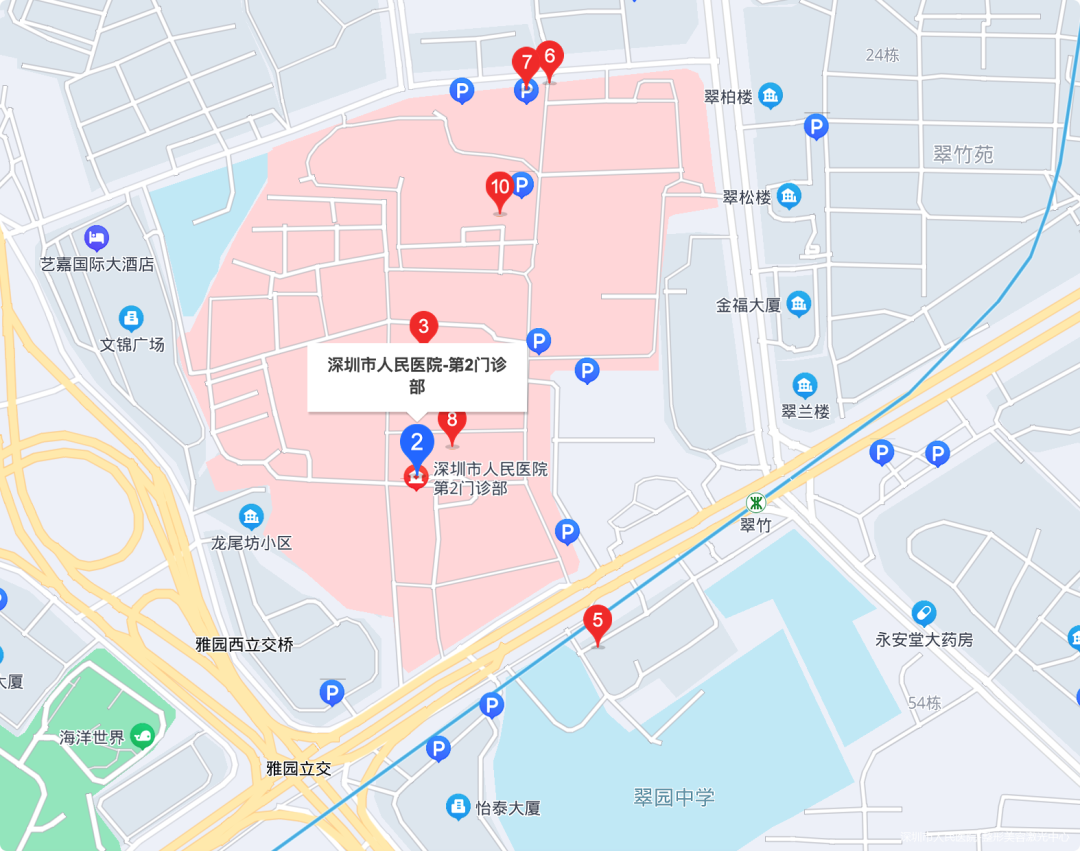Open 艺嘉国际大酒店 hotel marker
This screenshot has width=1080, height=851.
[x=97, y=238]
